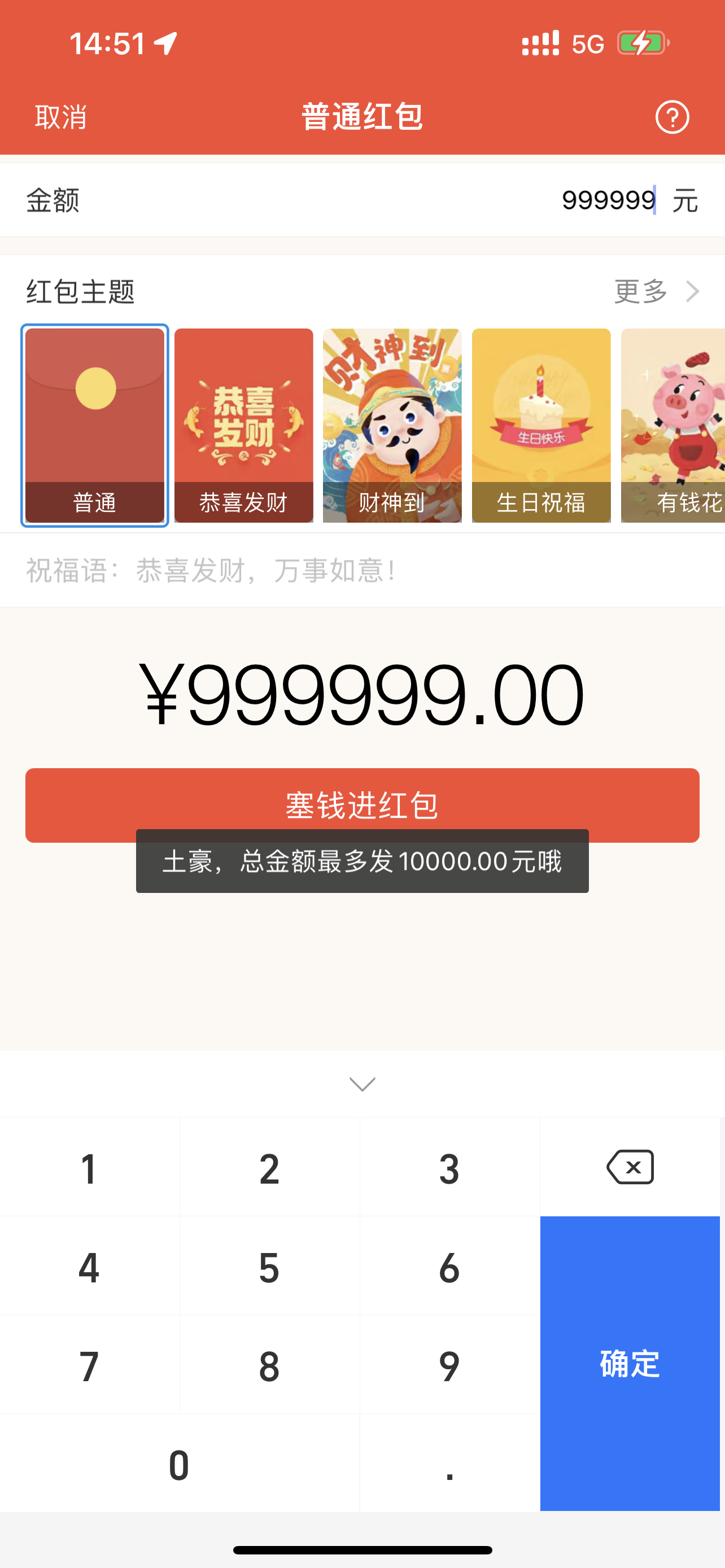The height and width of the screenshot is (1568, 725).
Task: Collapse the numeric keypad with the down chevron
Action: point(362,1084)
